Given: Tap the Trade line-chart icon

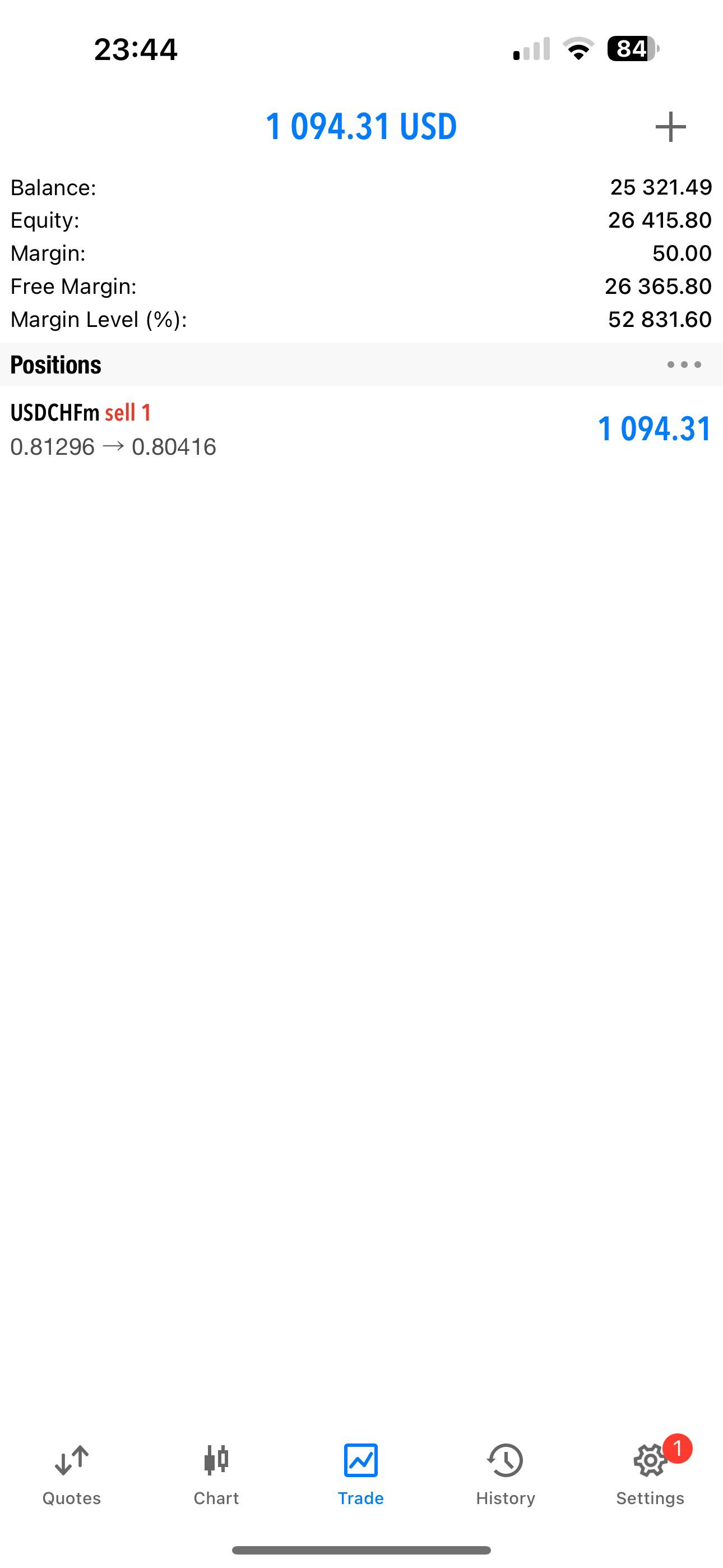Looking at the screenshot, I should point(360,1460).
